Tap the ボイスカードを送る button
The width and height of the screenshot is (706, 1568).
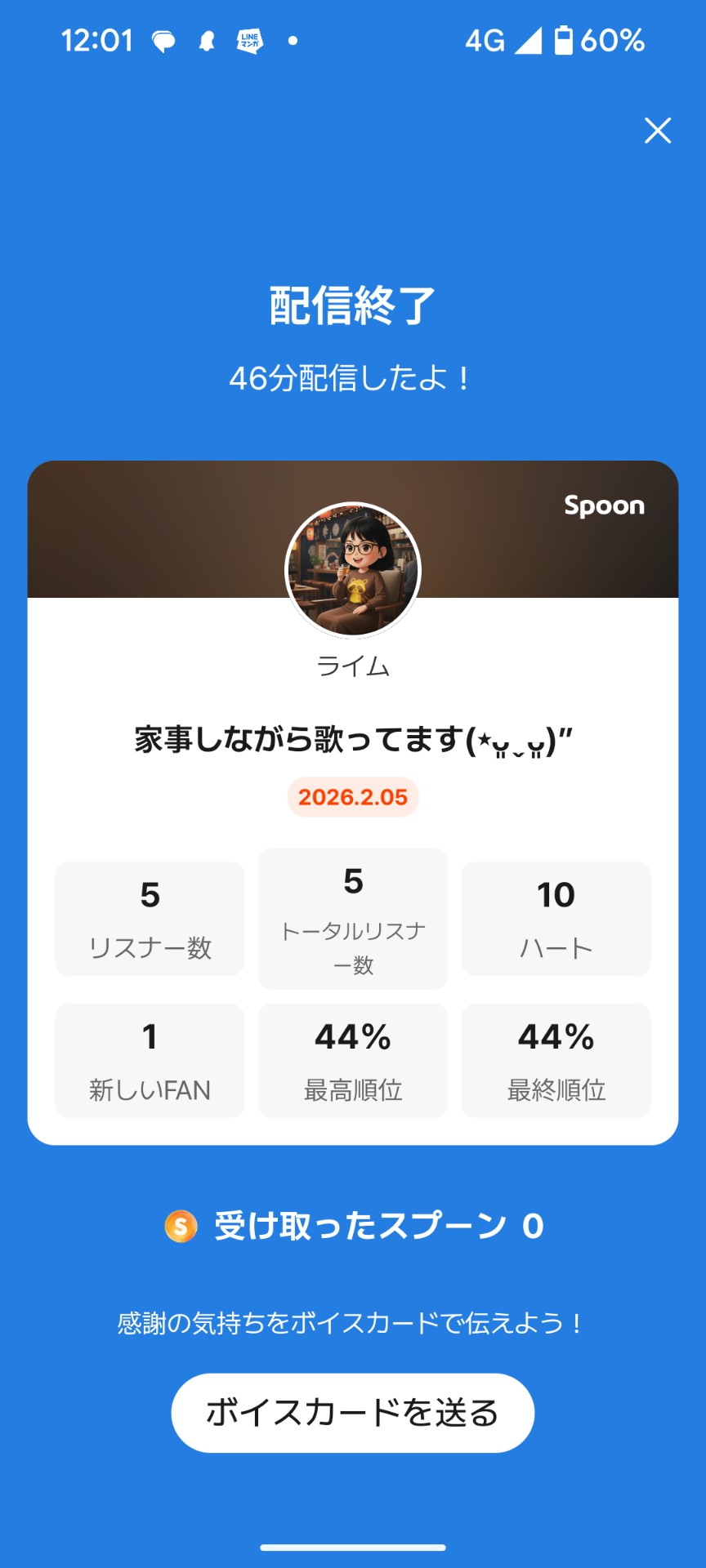[x=352, y=1412]
